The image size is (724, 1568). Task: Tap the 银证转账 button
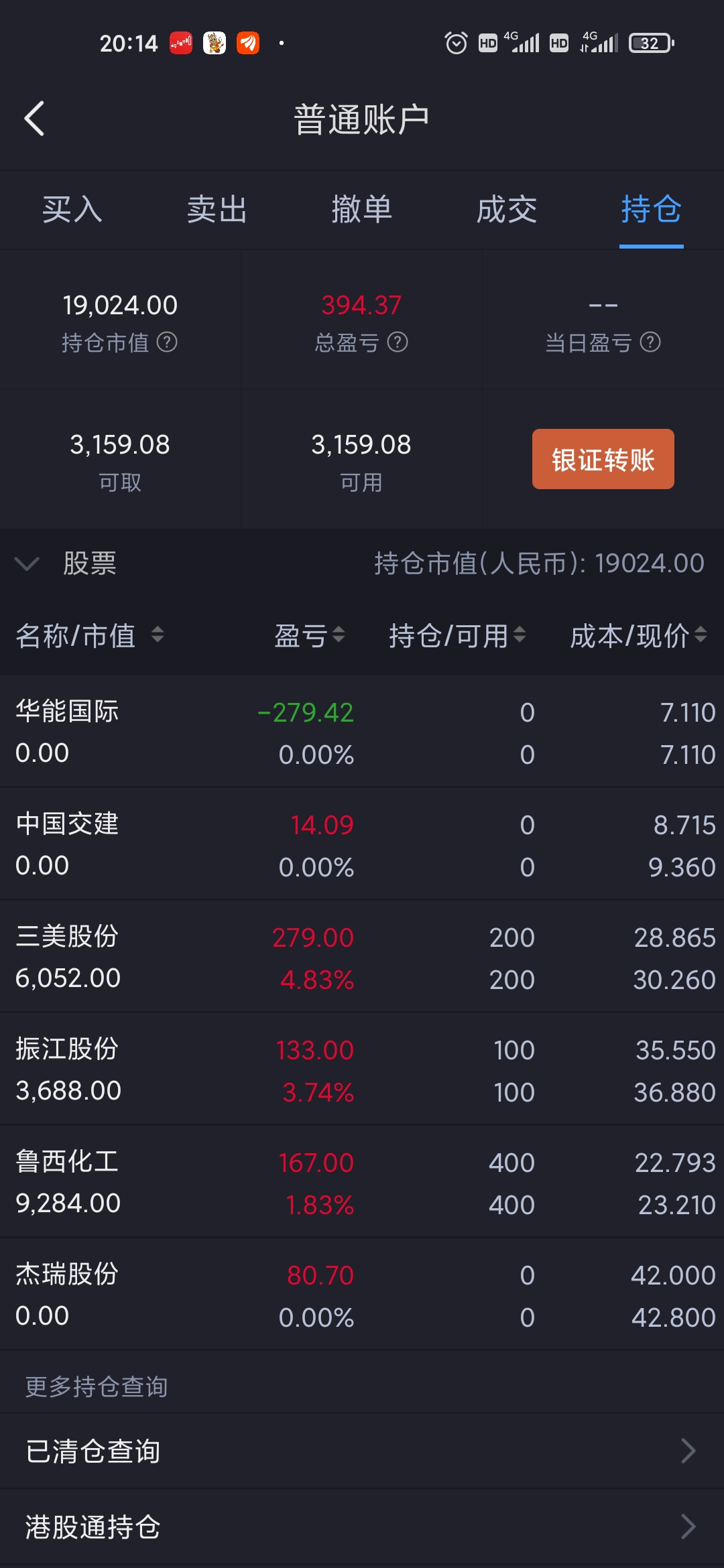pos(603,459)
